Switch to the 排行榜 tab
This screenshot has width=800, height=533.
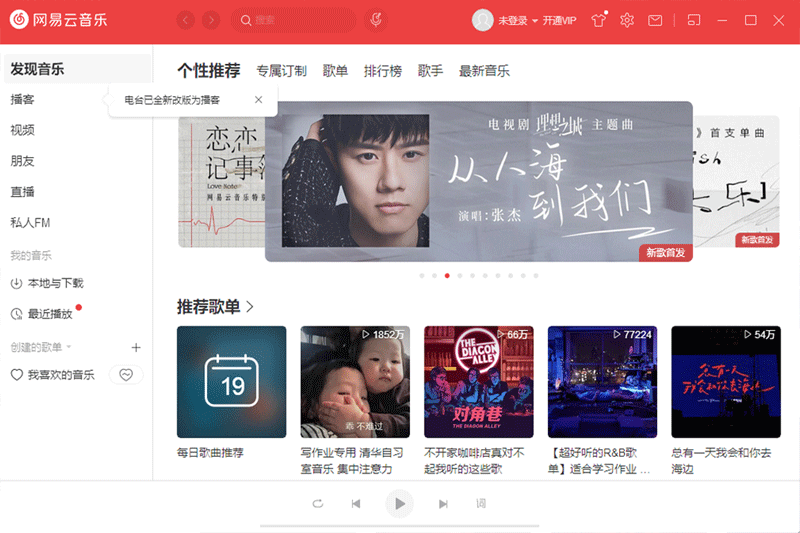[382, 71]
